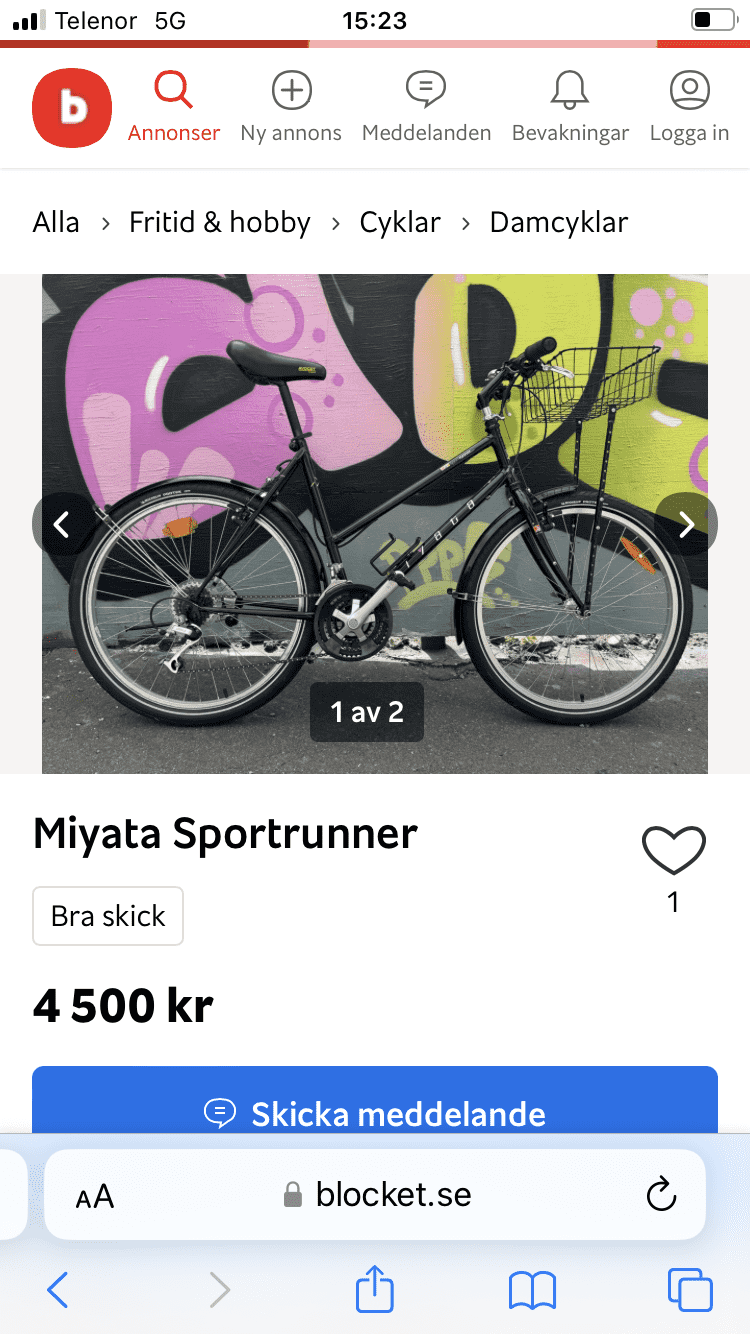The image size is (750, 1334).
Task: Open the Safari share sheet
Action: (x=375, y=1290)
